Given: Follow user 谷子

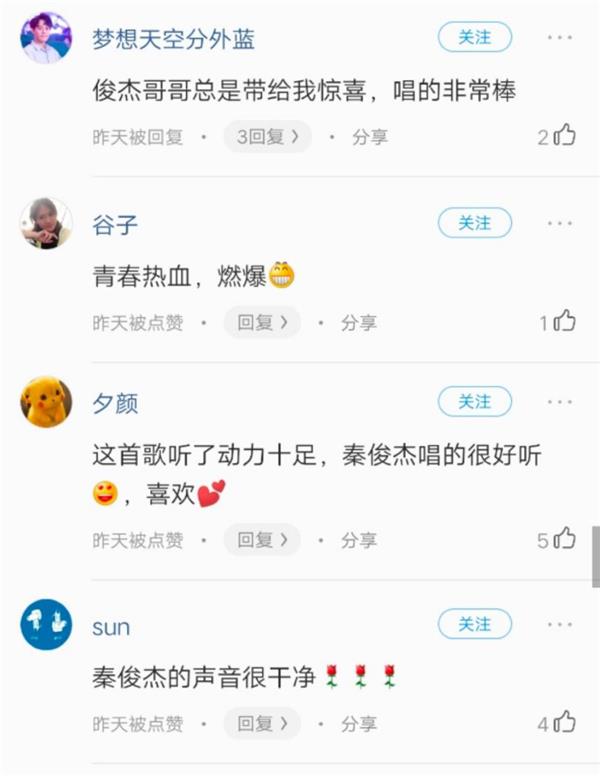Looking at the screenshot, I should (475, 223).
